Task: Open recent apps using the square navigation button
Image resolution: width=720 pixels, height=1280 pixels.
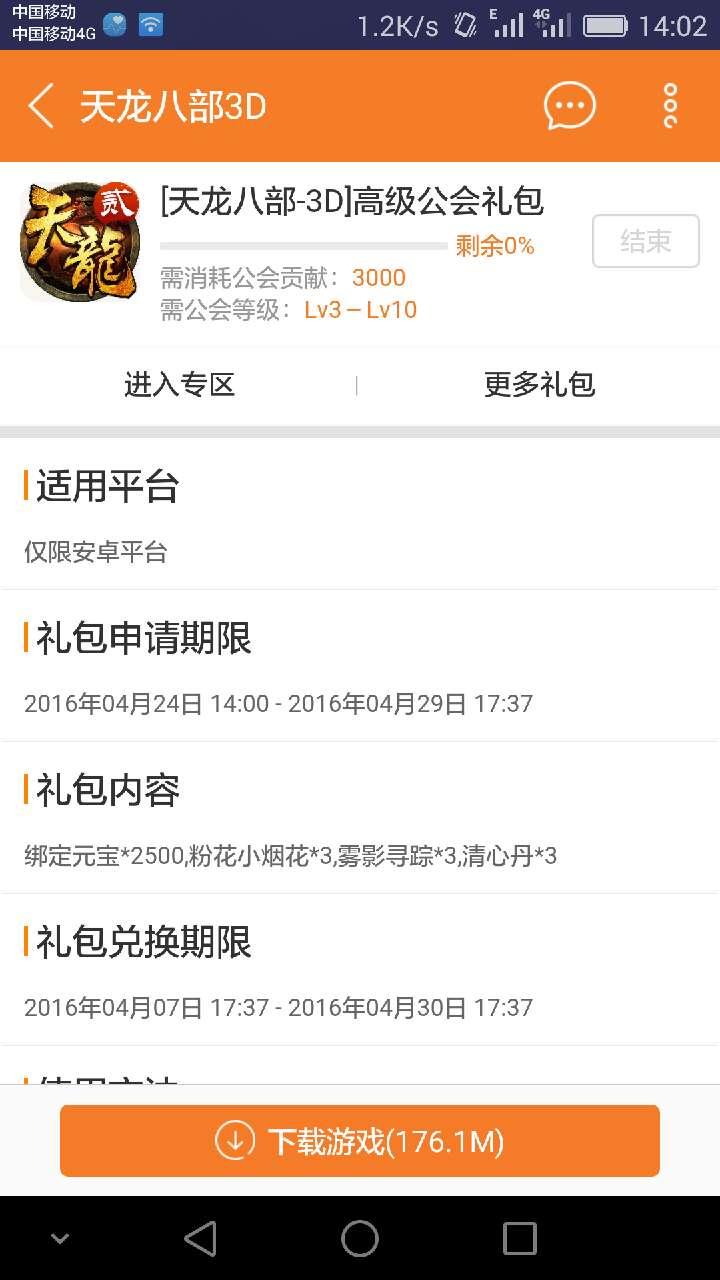Action: point(518,1237)
